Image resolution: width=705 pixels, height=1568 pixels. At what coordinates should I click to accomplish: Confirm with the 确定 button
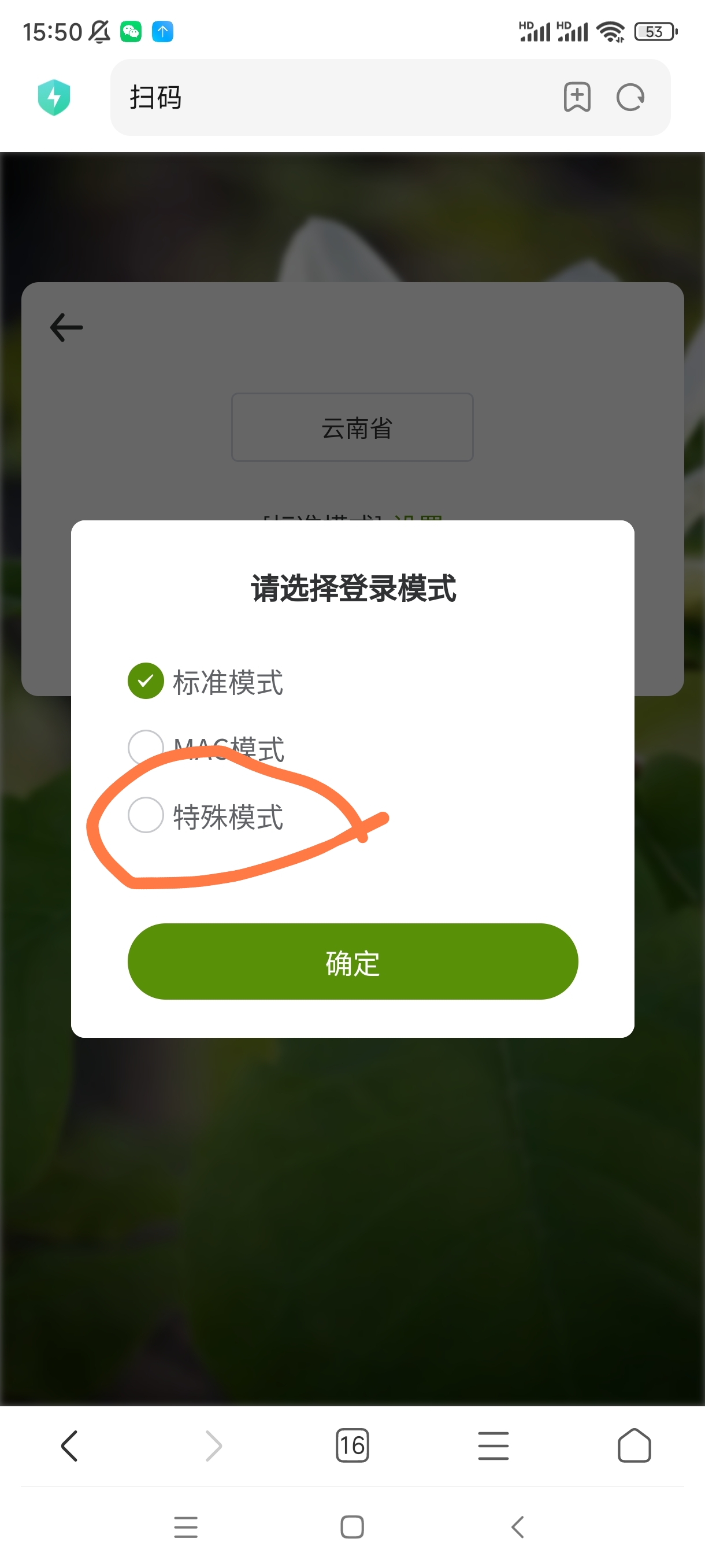click(352, 961)
